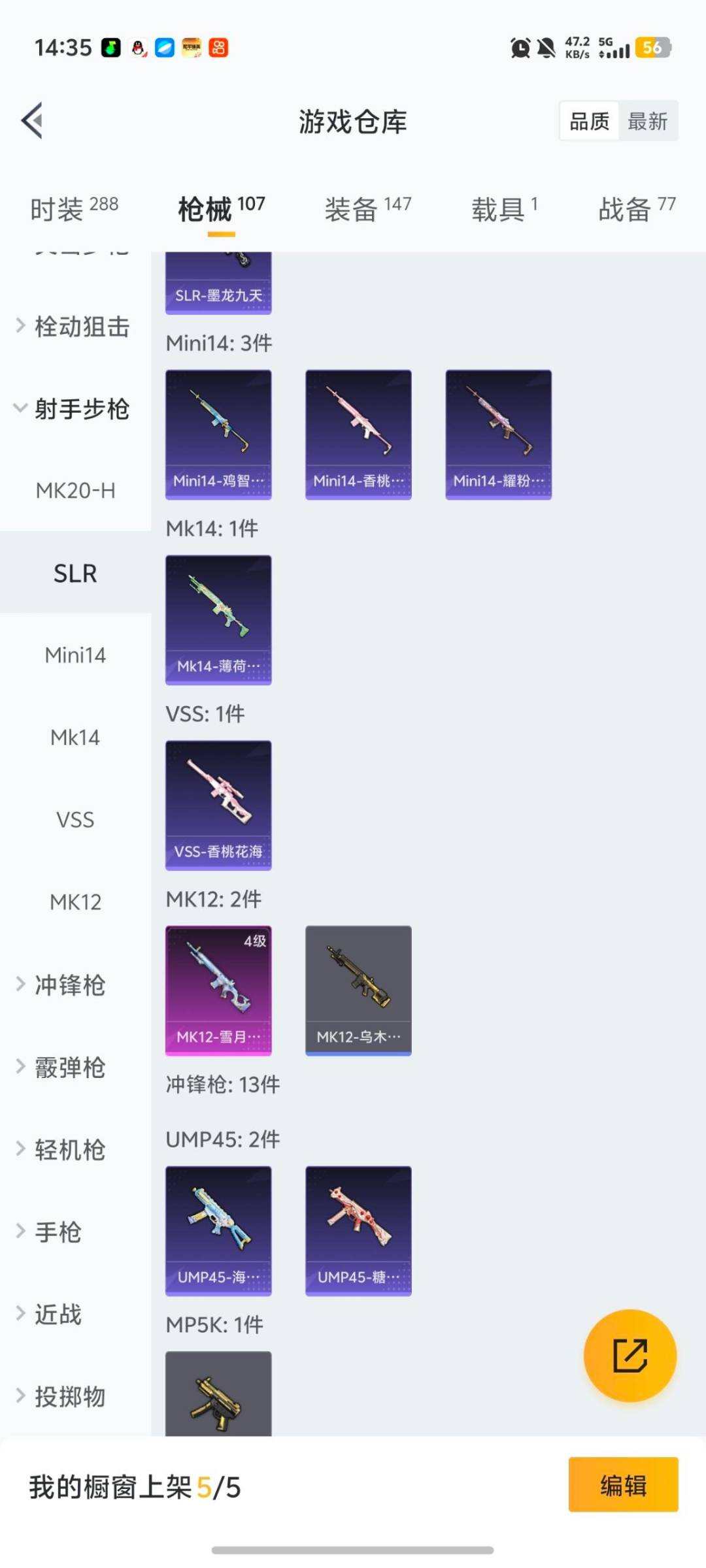The image size is (706, 1568).
Task: Open the Mk14-薄荷 skin card
Action: tap(218, 619)
